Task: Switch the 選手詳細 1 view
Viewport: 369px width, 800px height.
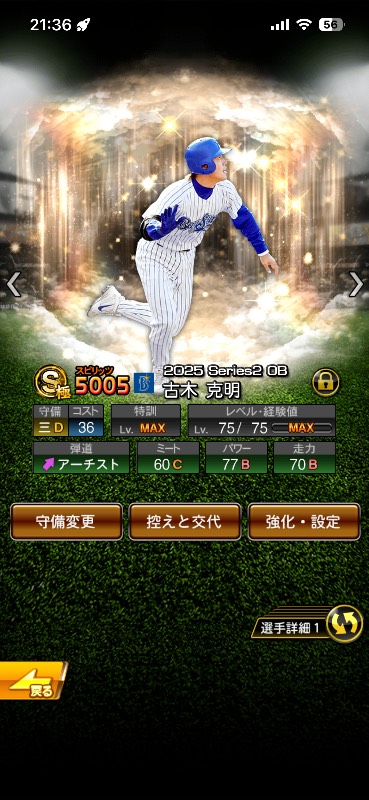Action: [307, 623]
